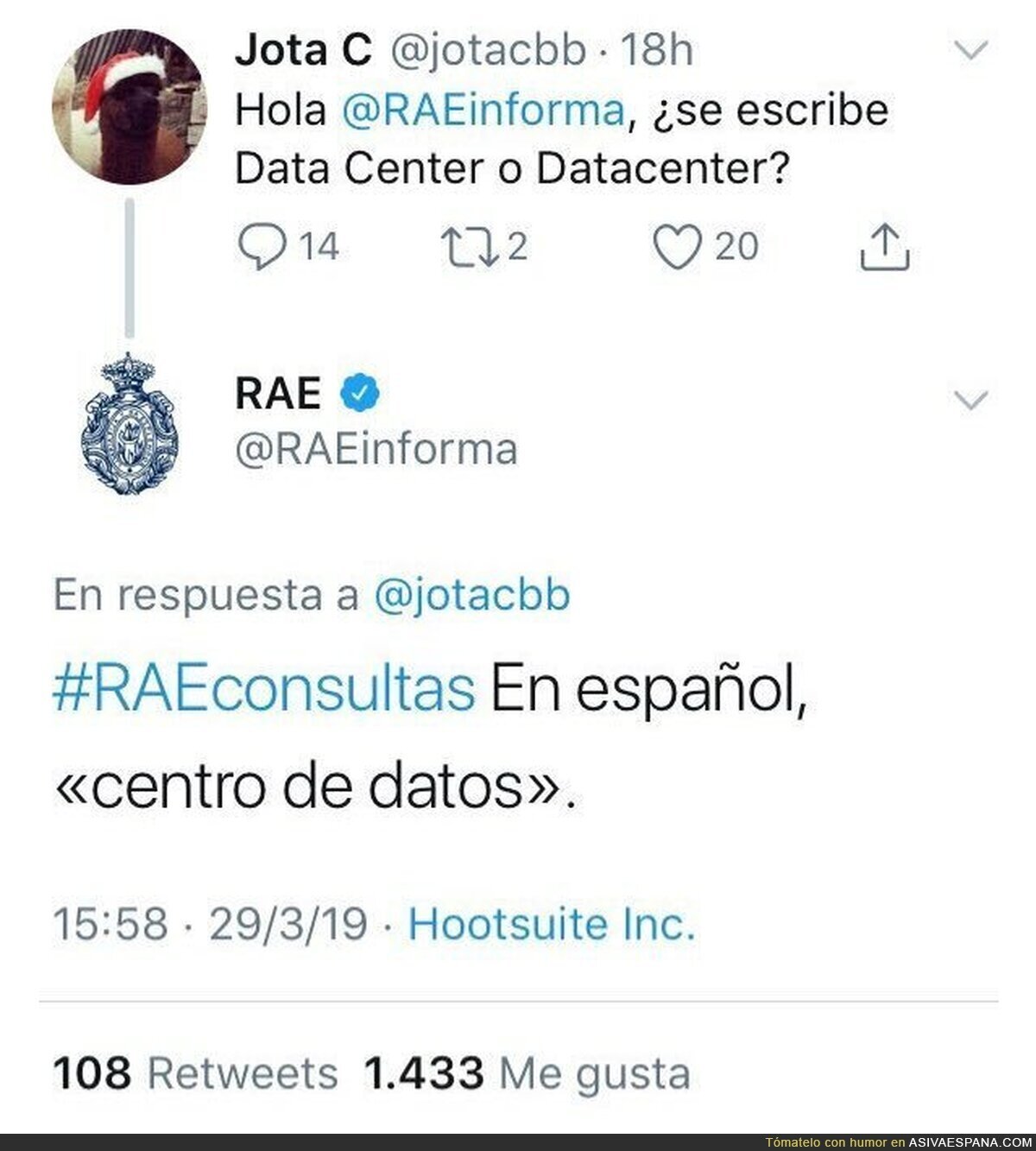View the 1.433 Me gusta list

pos(527,1073)
